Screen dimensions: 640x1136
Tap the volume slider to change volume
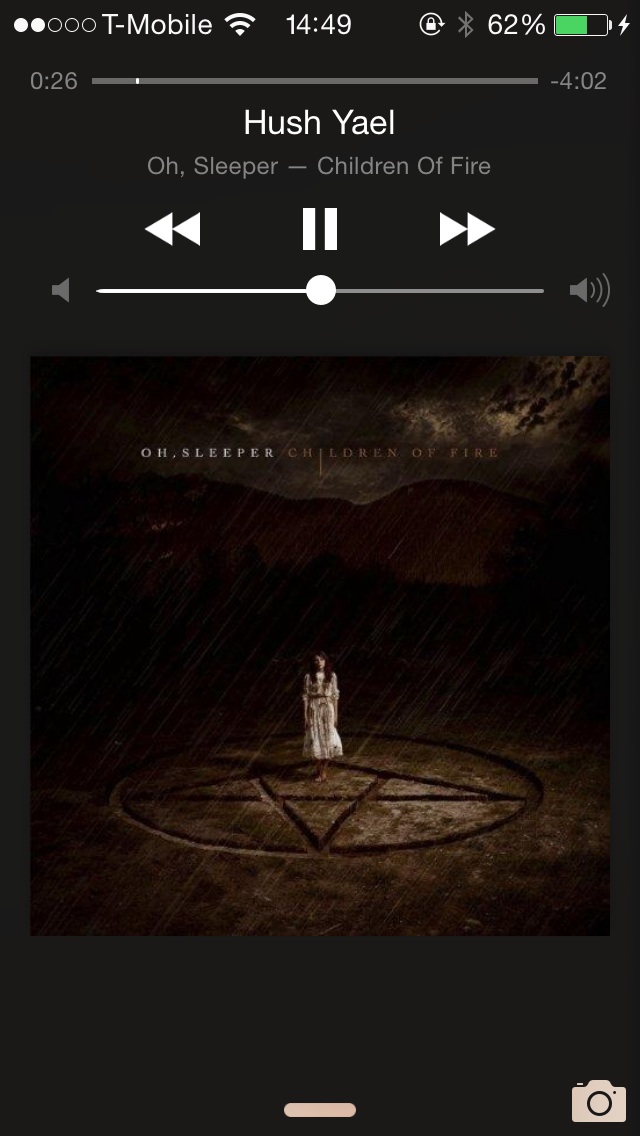click(x=320, y=291)
